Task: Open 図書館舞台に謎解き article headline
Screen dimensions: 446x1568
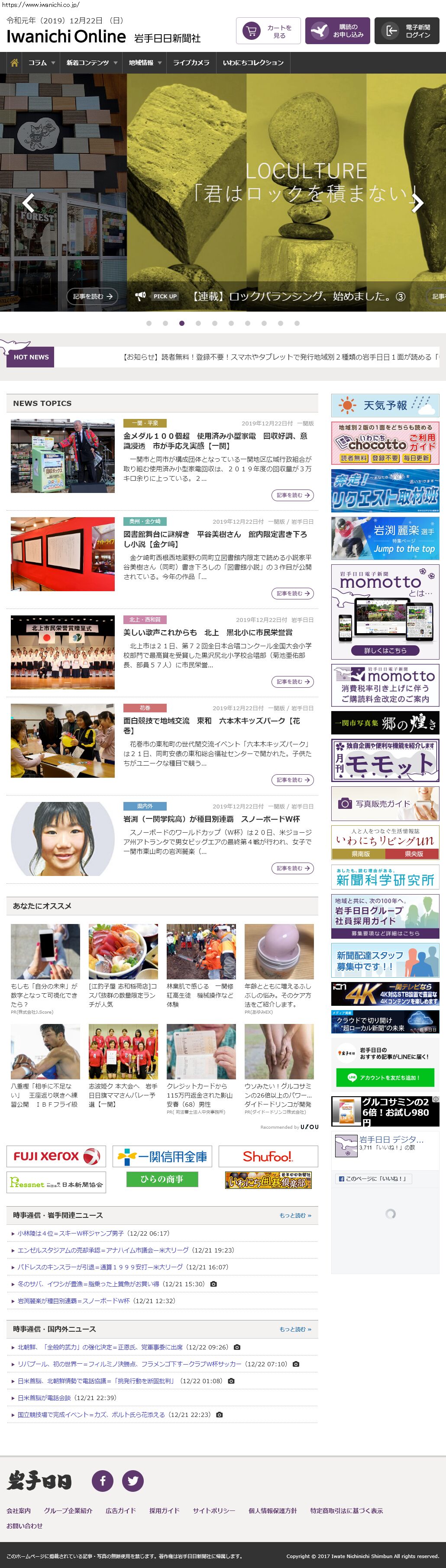Action: pyautogui.click(x=215, y=539)
